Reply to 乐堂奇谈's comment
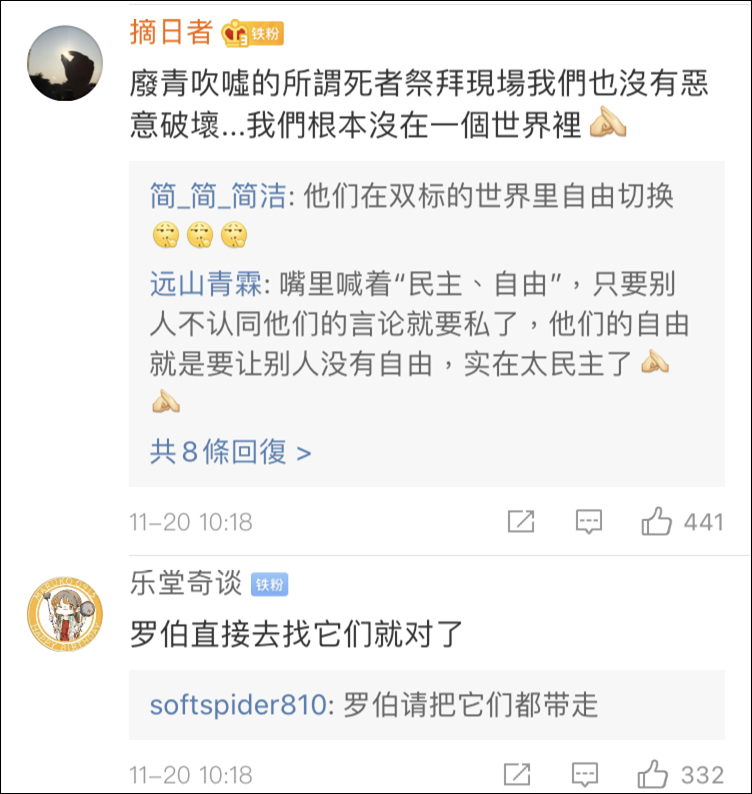This screenshot has width=752, height=794. coord(585,775)
